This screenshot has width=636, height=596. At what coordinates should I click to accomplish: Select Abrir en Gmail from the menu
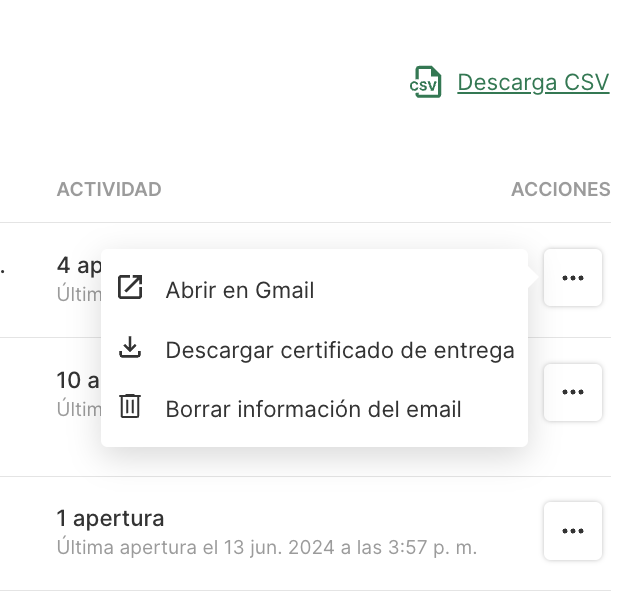[x=239, y=290]
